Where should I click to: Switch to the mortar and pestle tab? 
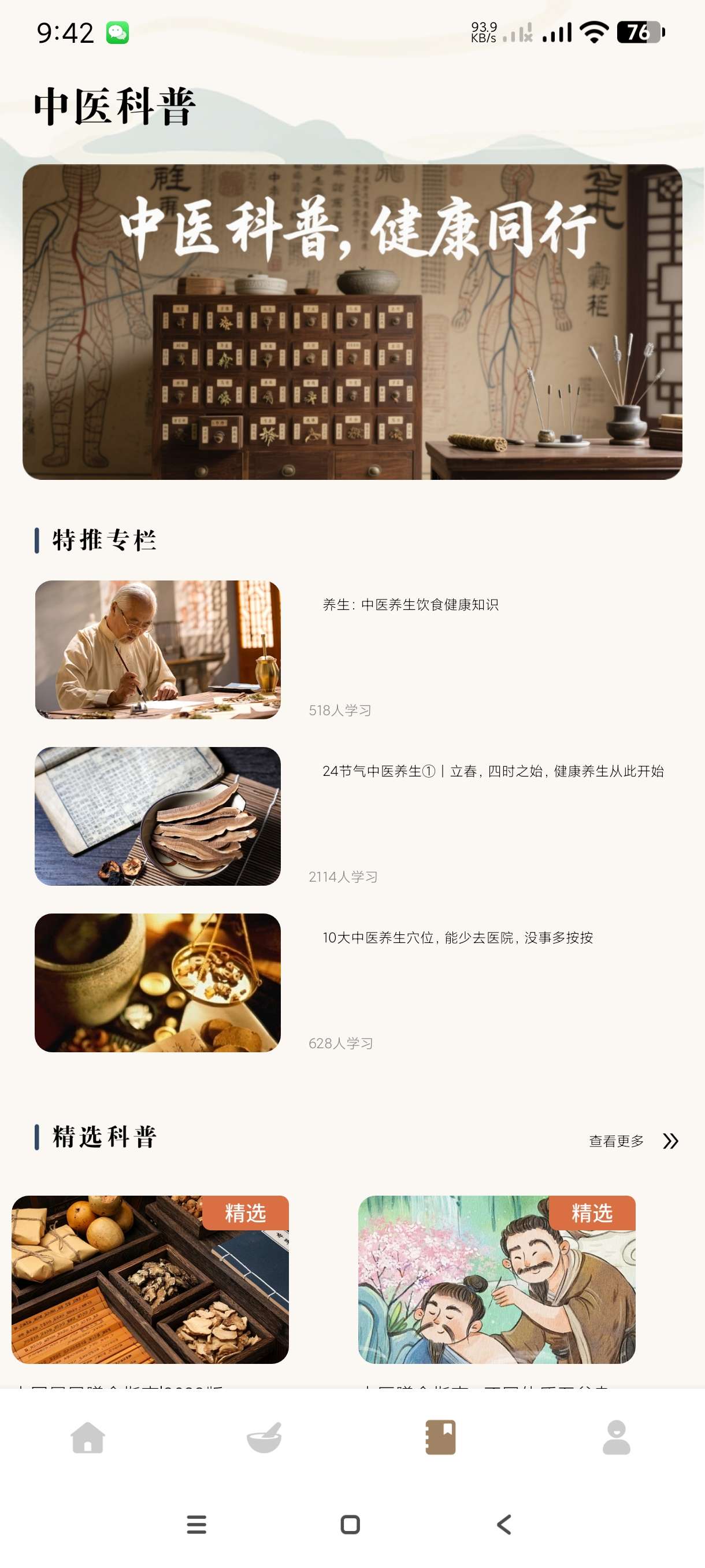click(x=264, y=1437)
